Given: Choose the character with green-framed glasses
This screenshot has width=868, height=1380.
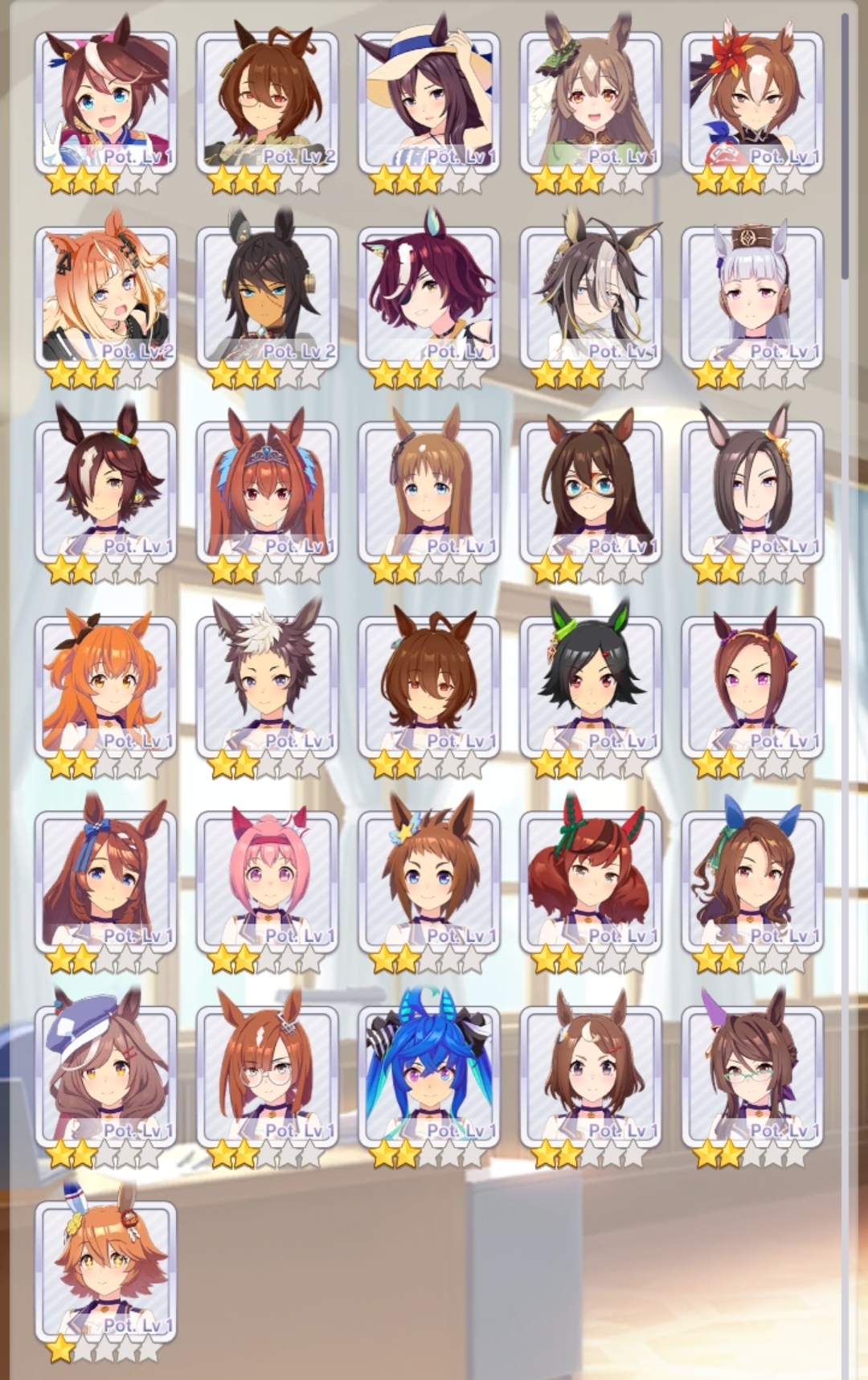Looking at the screenshot, I should pyautogui.click(x=751, y=1075).
